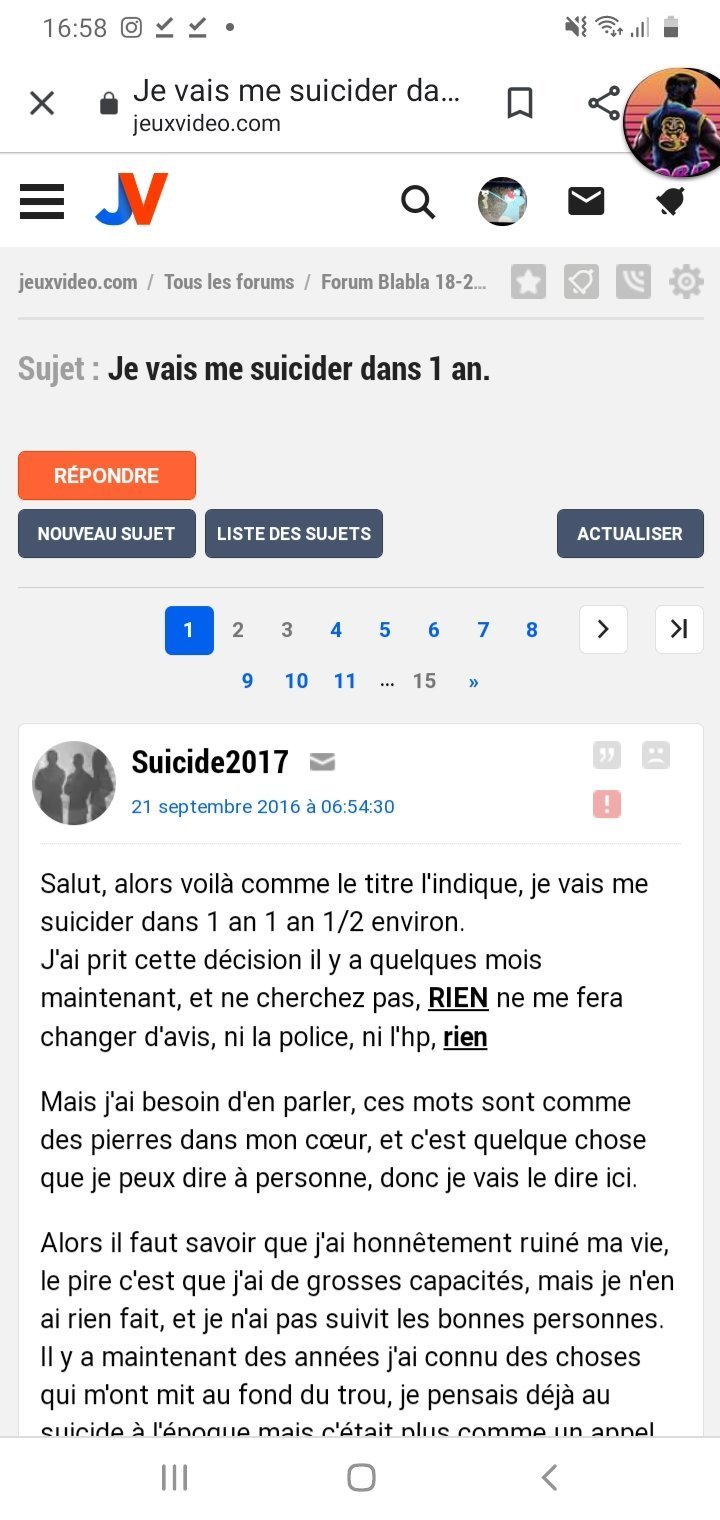Viewport: 720px width, 1520px height.
Task: Report the post with the red alert icon
Action: [607, 803]
